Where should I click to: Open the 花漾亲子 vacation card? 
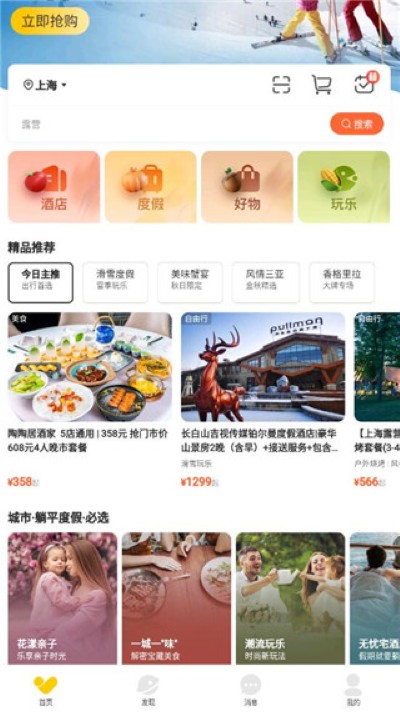[x=62, y=598]
